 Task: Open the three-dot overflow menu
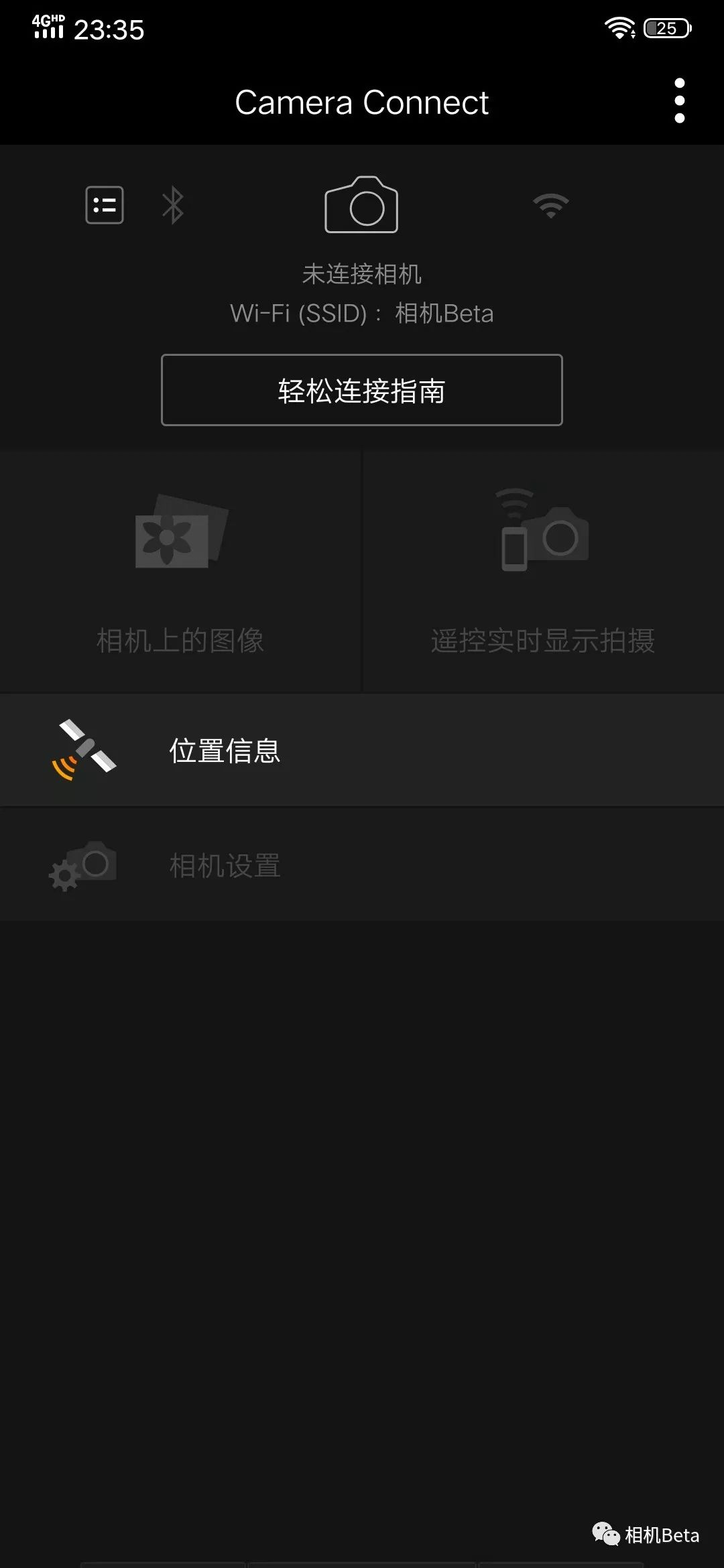pos(679,101)
